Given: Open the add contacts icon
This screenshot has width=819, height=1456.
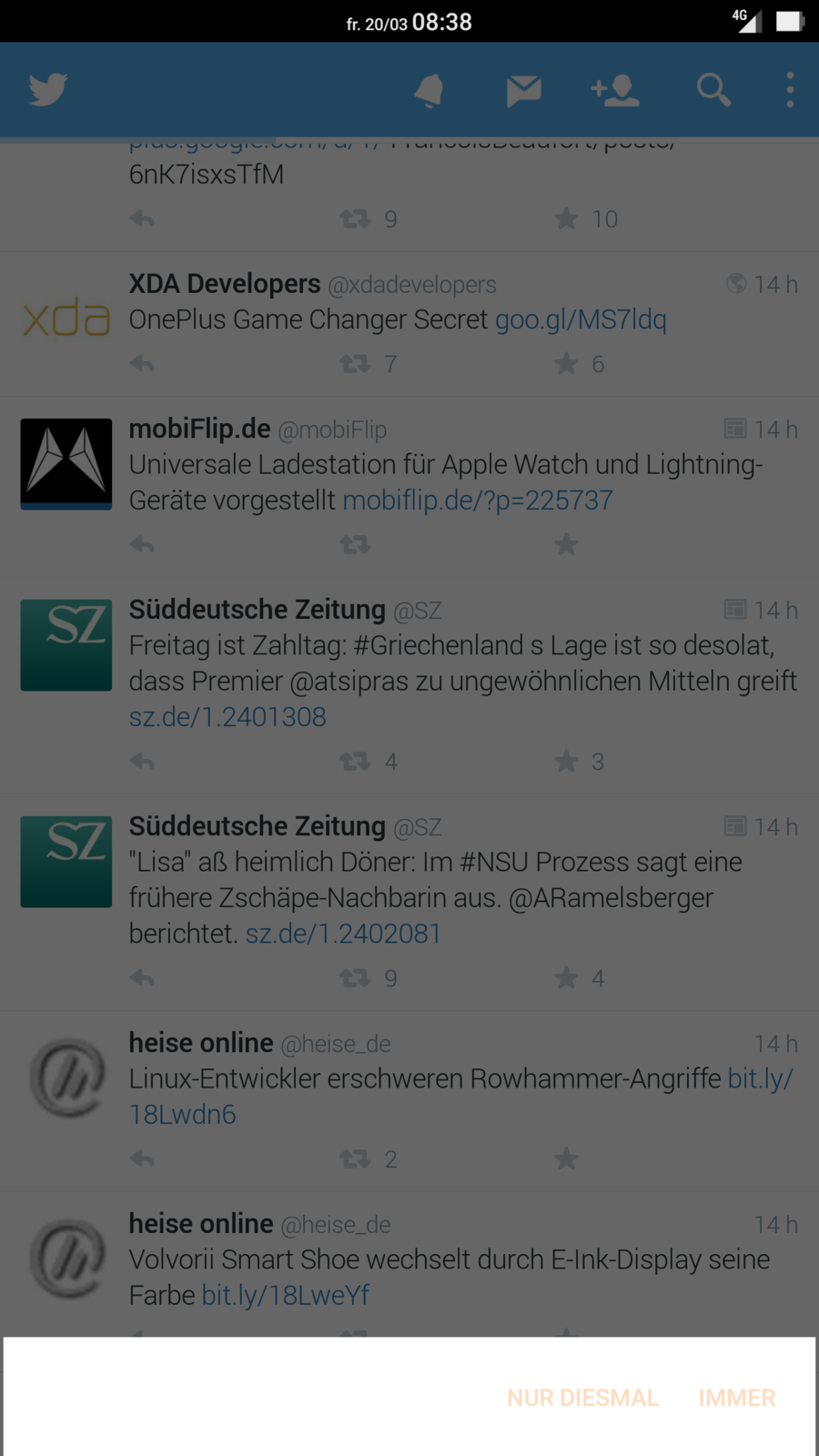Looking at the screenshot, I should [615, 90].
